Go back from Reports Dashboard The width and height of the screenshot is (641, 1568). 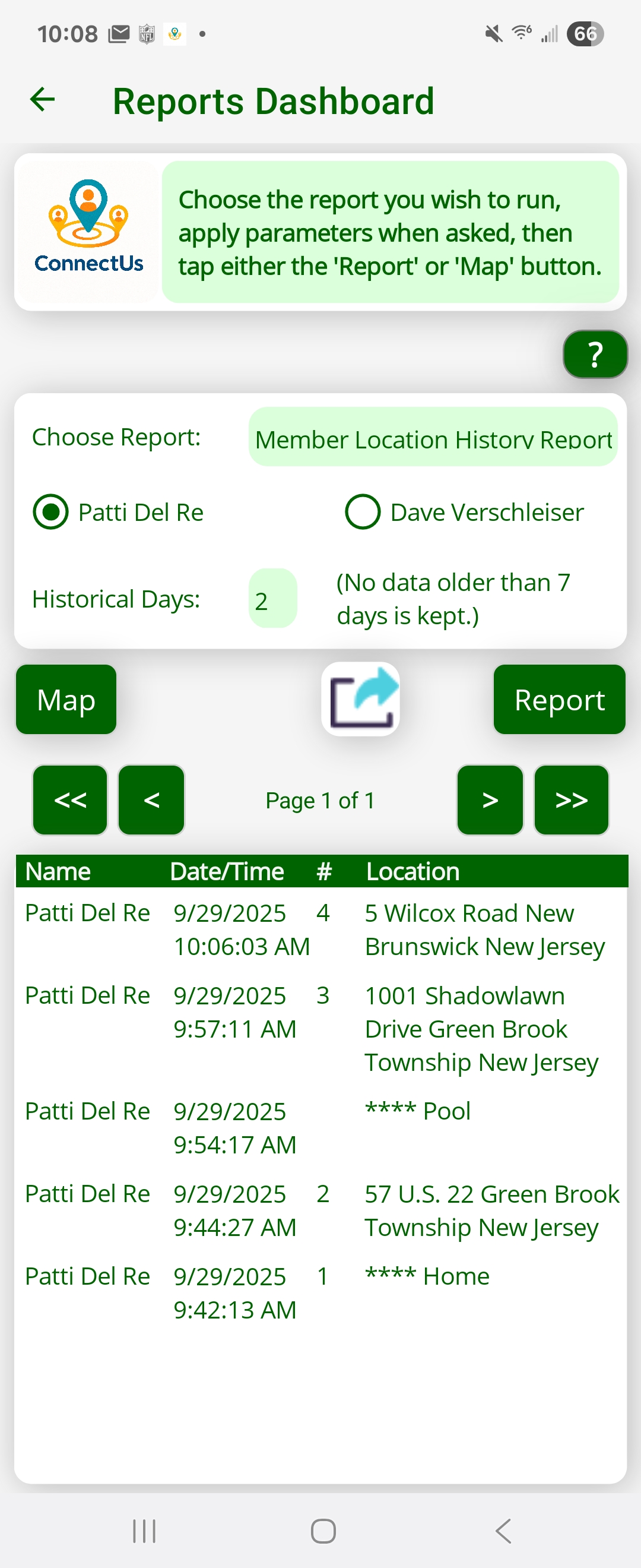click(x=43, y=100)
